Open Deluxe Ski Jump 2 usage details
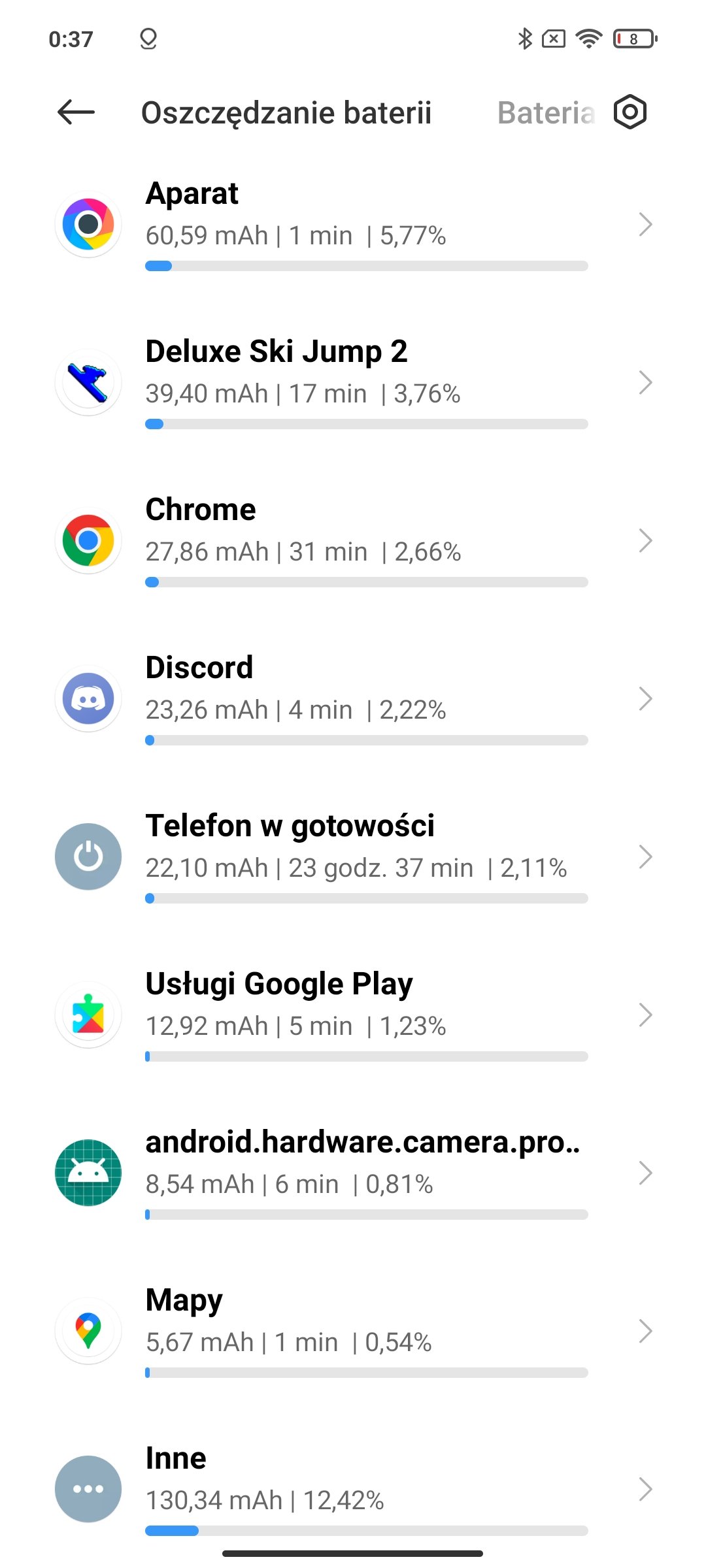706x1568 pixels. (x=353, y=383)
